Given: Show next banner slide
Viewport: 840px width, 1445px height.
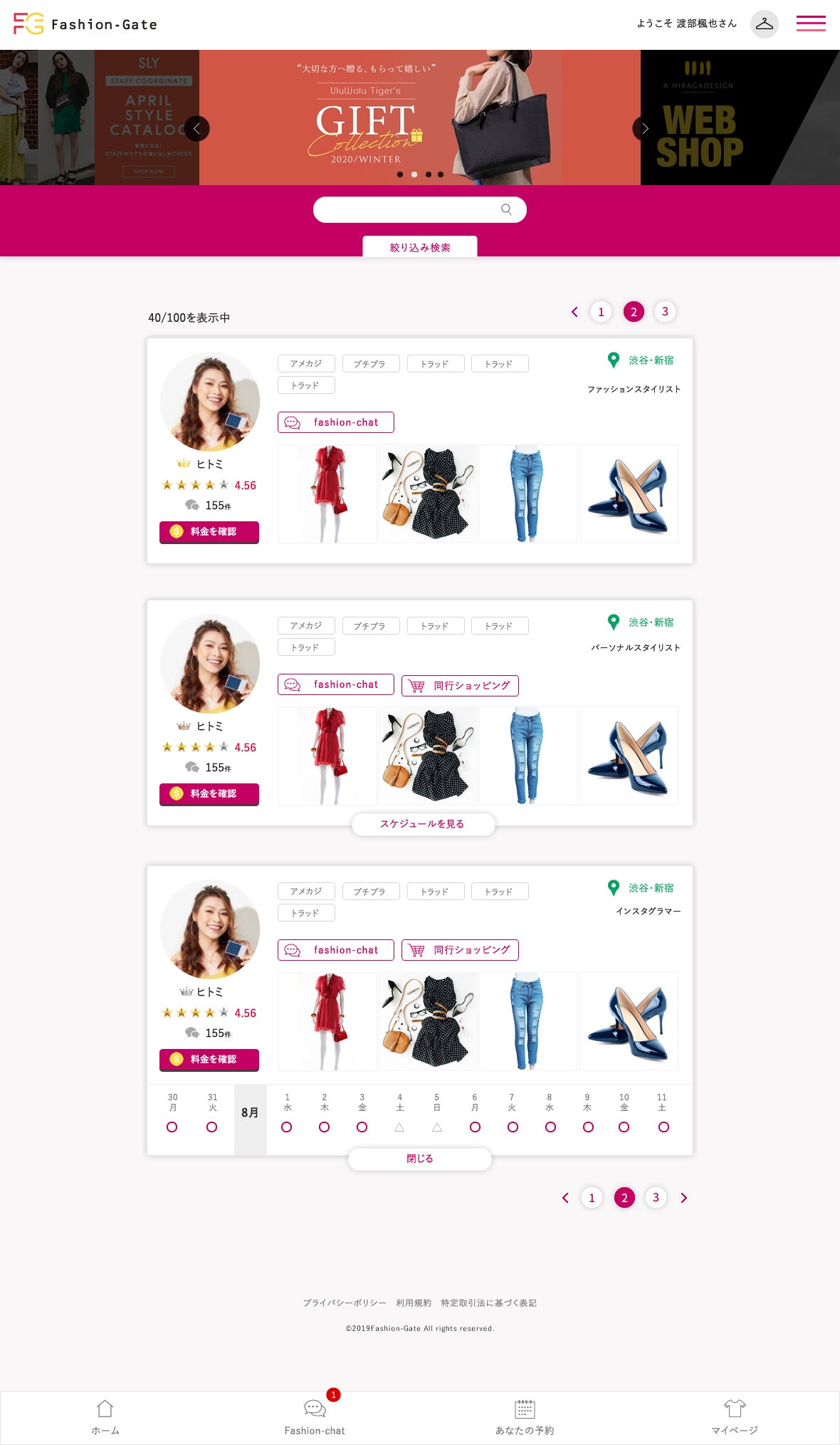Looking at the screenshot, I should pos(645,128).
